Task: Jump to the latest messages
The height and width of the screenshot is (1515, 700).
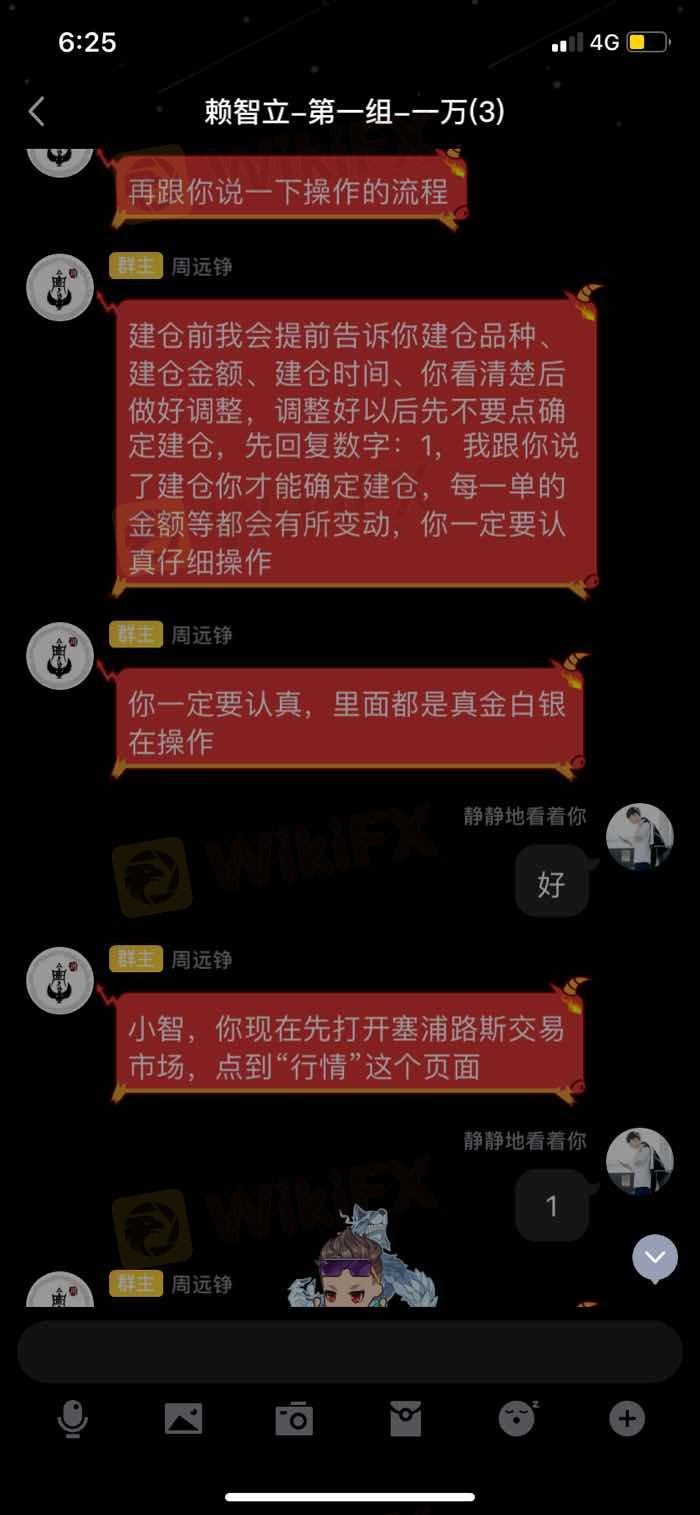Action: click(x=655, y=1257)
